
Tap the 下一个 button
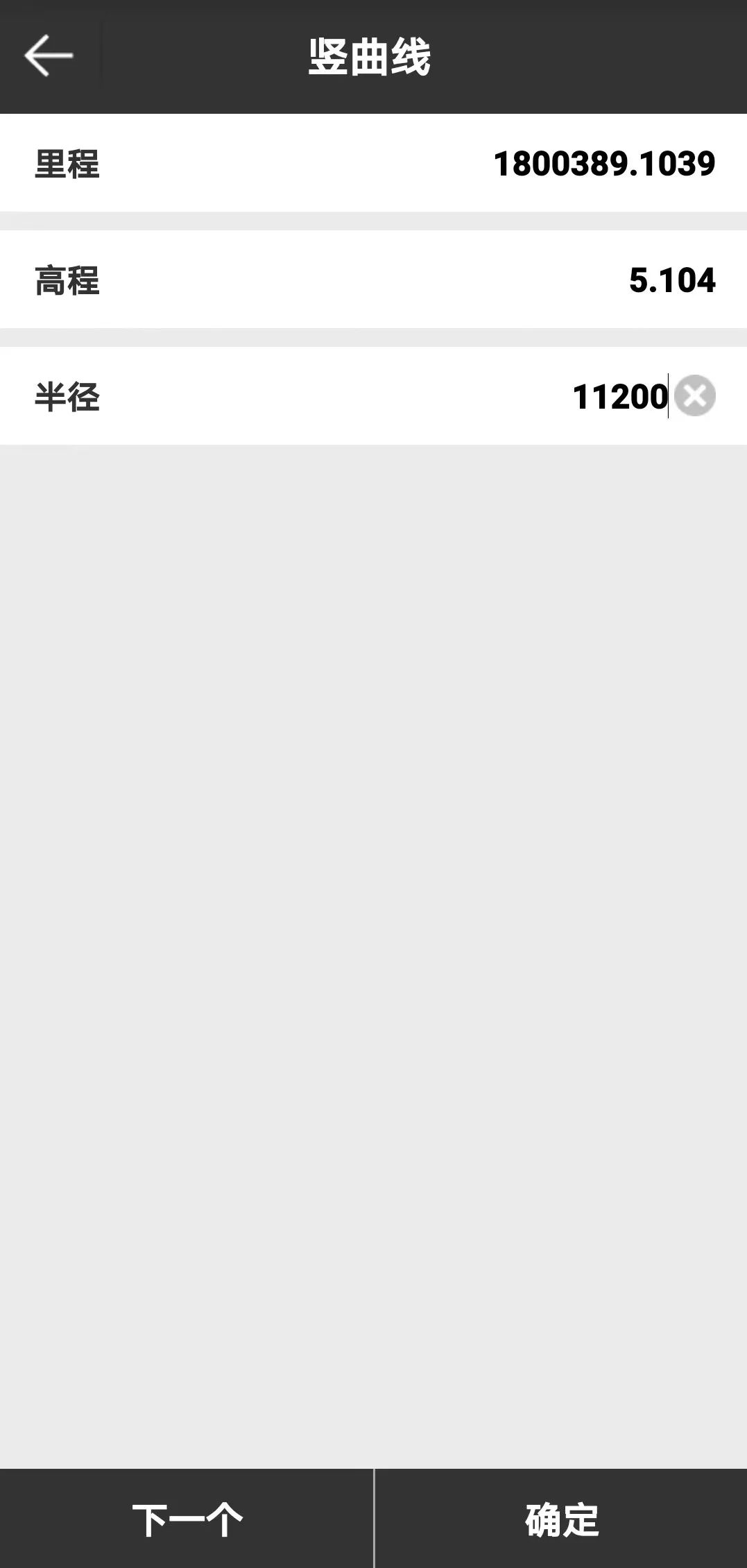[187, 1519]
